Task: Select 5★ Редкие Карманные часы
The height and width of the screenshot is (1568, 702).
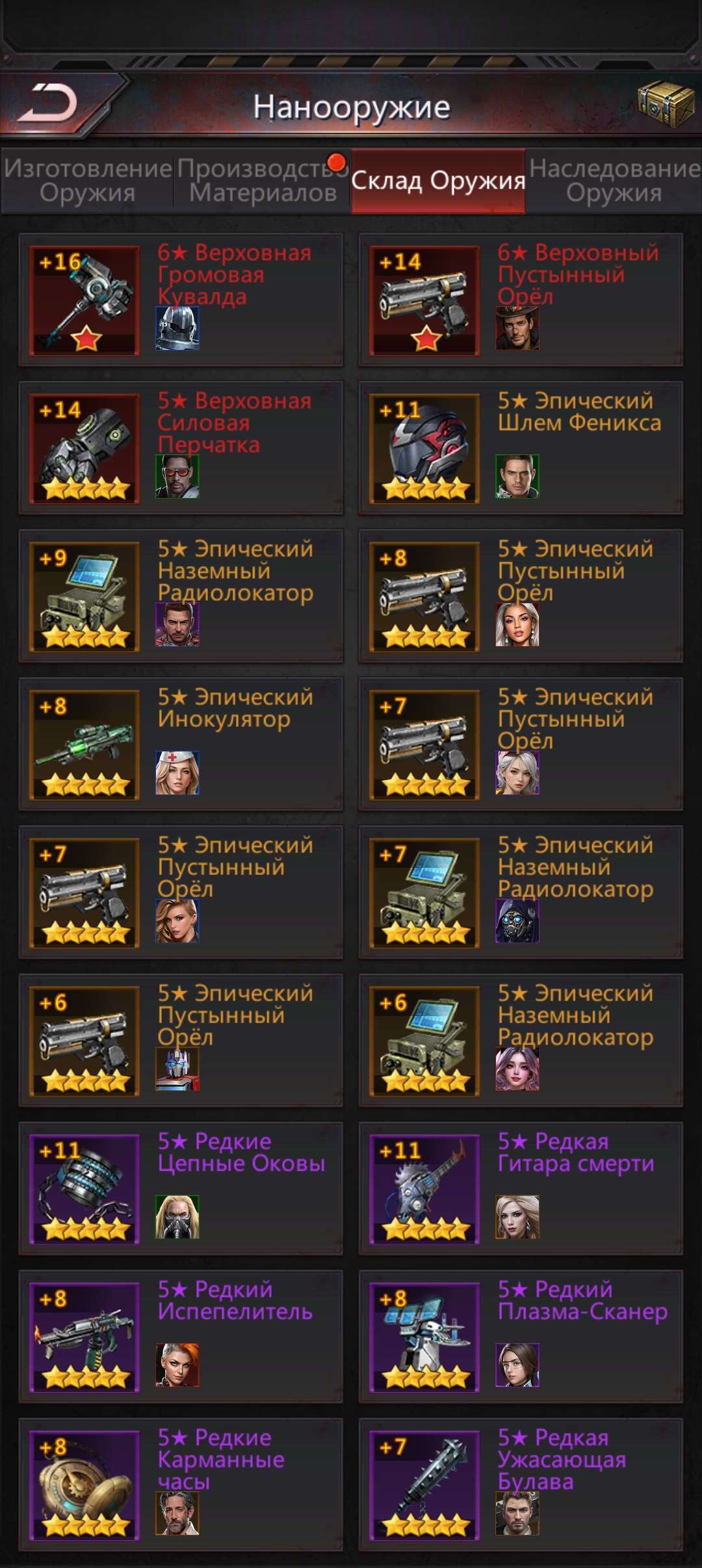Action: click(181, 1485)
